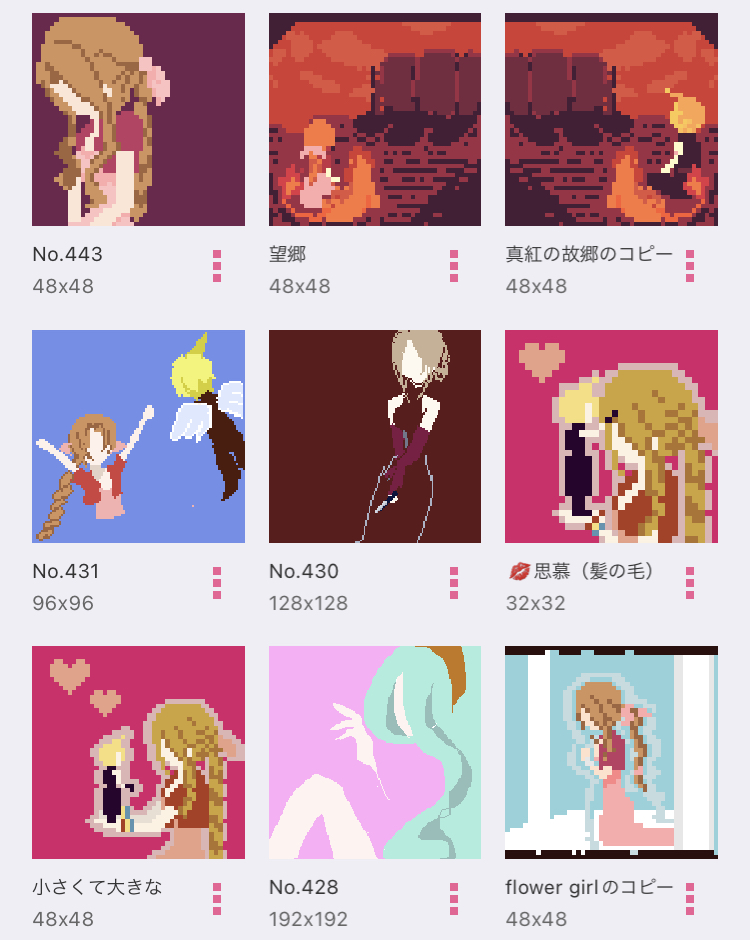Viewport: 750px width, 940px height.
Task: Show more options for 思慕（髪の毛）
Action: point(690,583)
